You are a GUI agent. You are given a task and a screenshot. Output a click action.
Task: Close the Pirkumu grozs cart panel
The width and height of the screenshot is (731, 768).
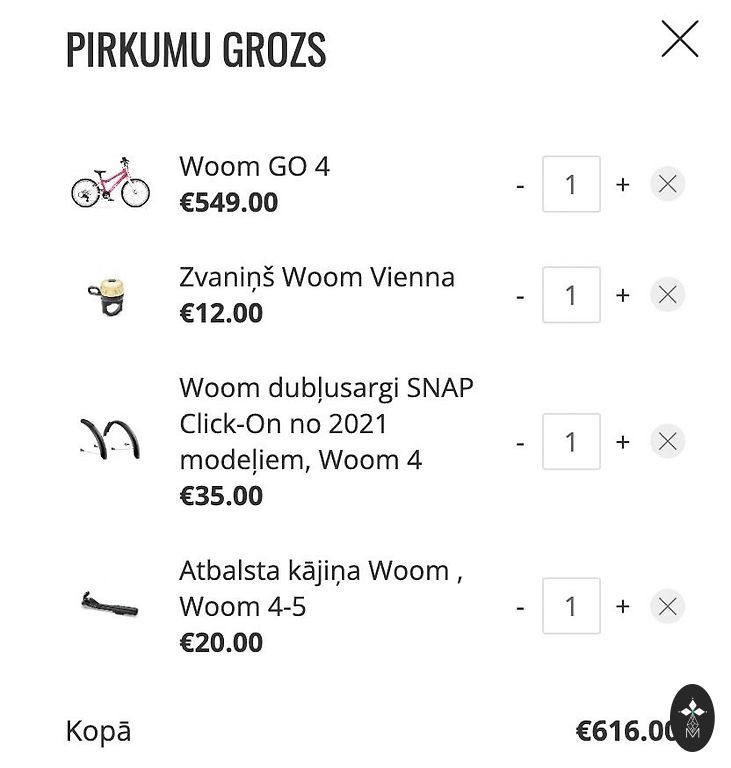[x=679, y=39]
